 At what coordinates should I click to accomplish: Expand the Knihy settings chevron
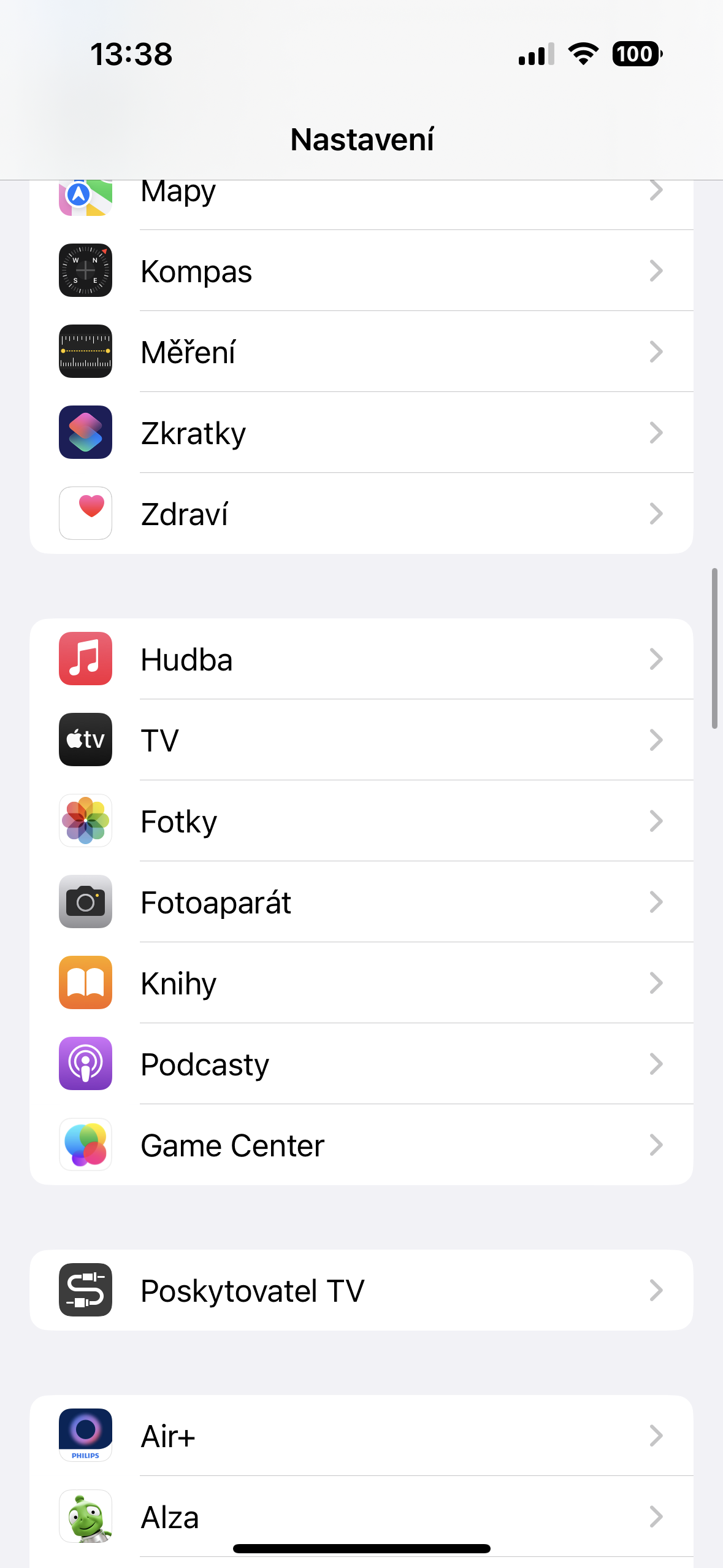pyautogui.click(x=656, y=983)
